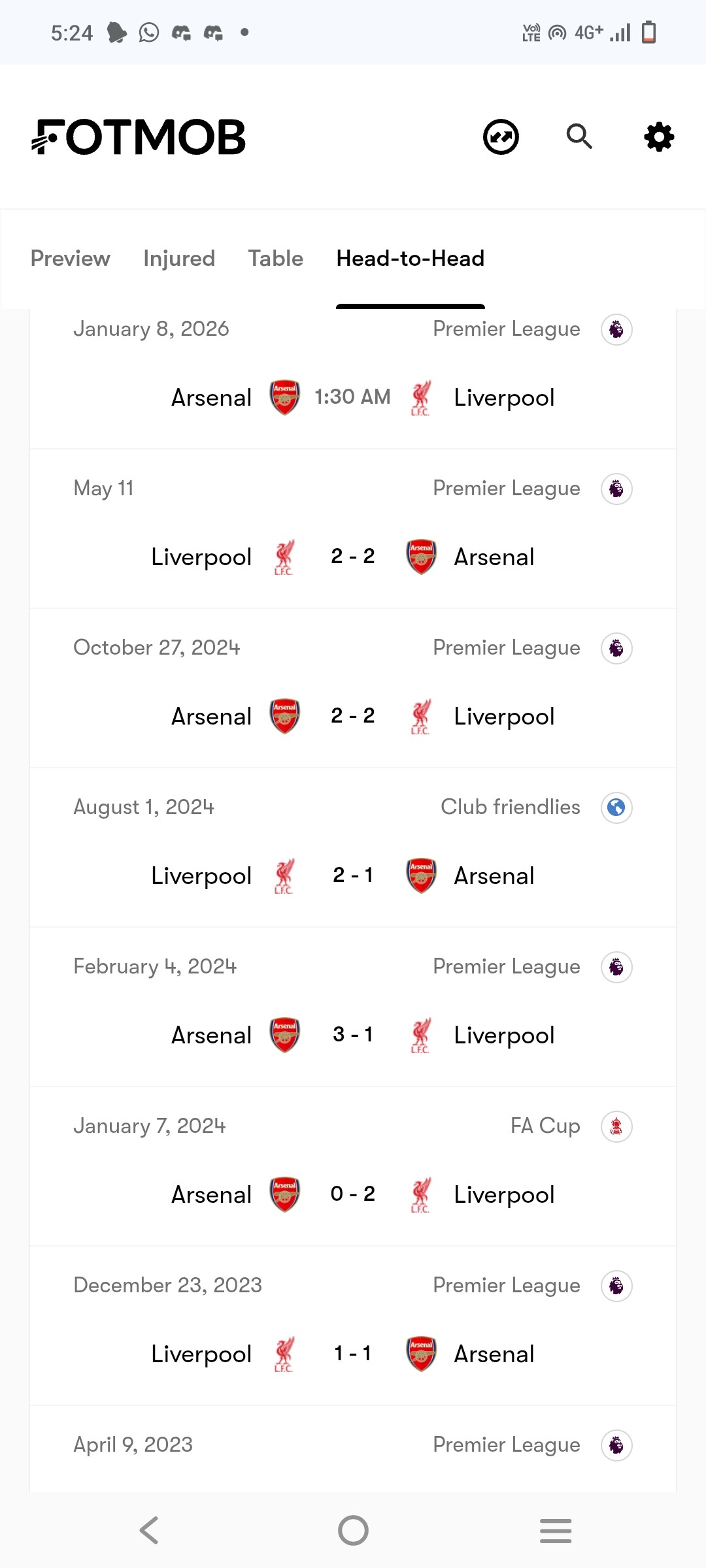Screen dimensions: 706x1568
Task: Switch to the Injured tab
Action: pyautogui.click(x=179, y=259)
